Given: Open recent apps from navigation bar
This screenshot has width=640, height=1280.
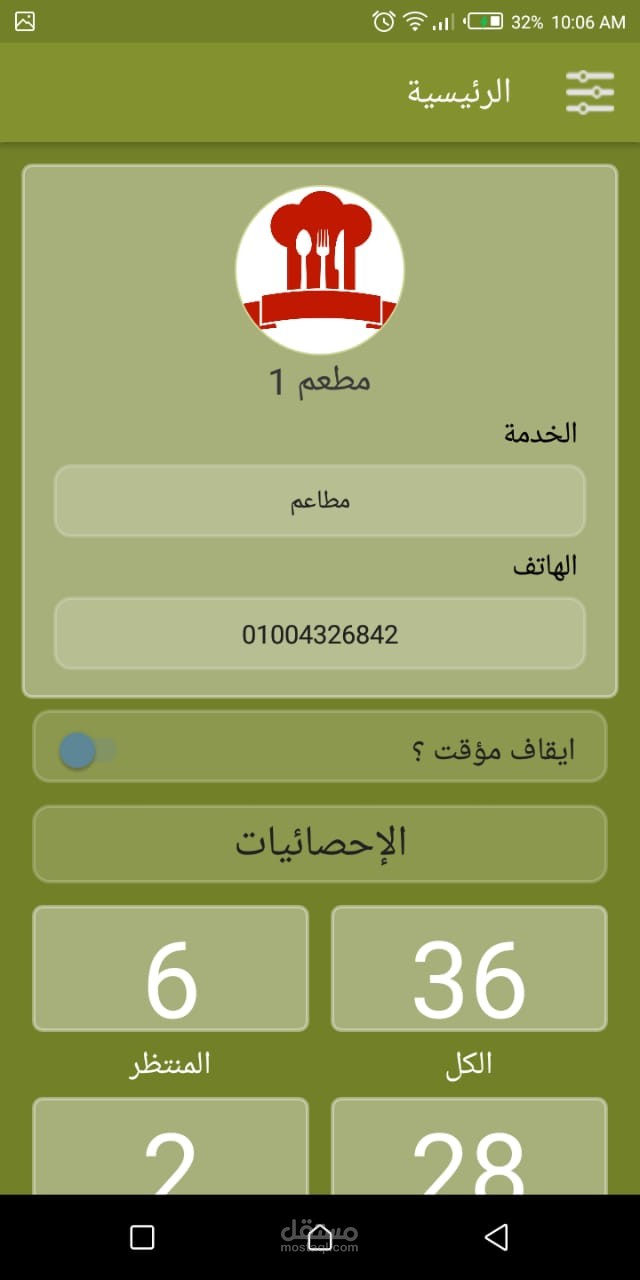Looking at the screenshot, I should 142,1237.
